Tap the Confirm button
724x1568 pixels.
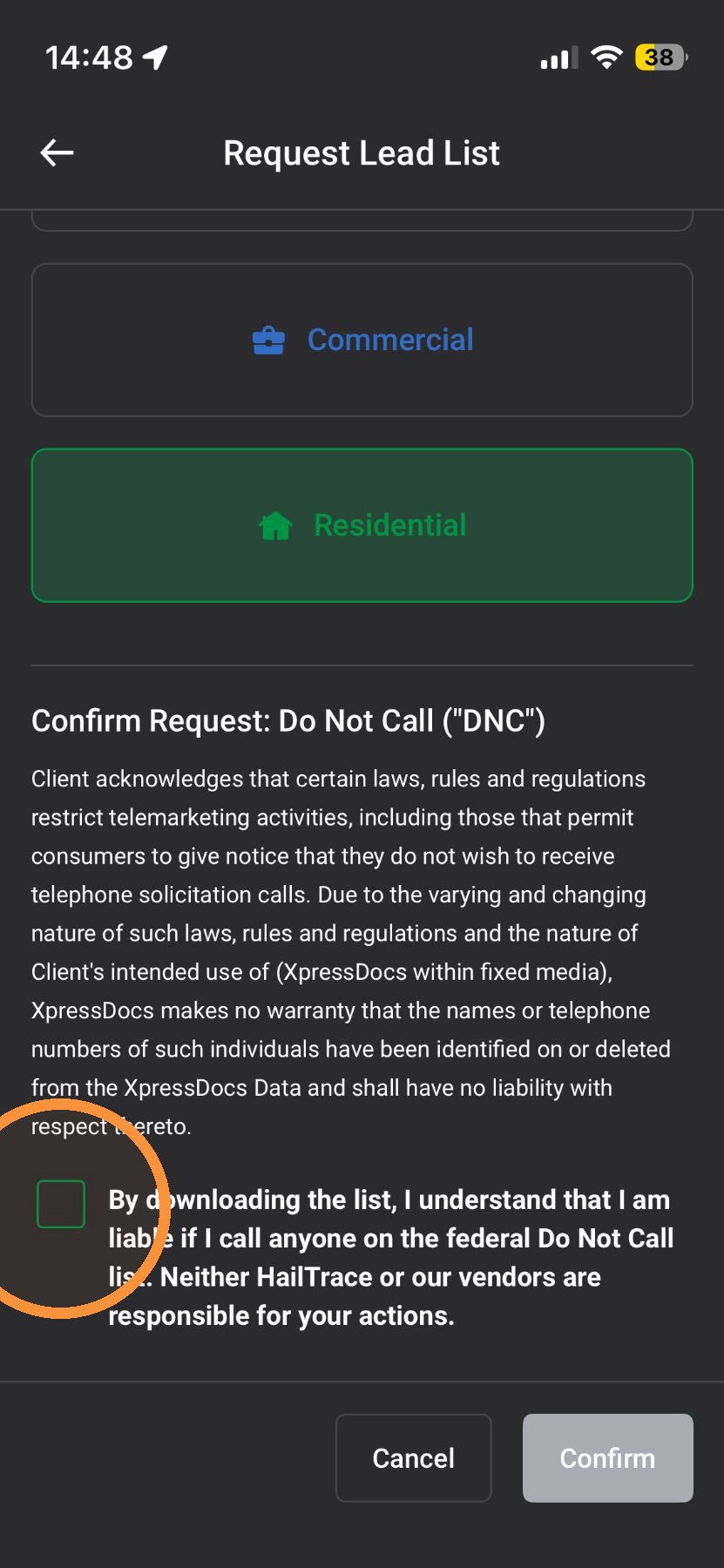point(608,1458)
